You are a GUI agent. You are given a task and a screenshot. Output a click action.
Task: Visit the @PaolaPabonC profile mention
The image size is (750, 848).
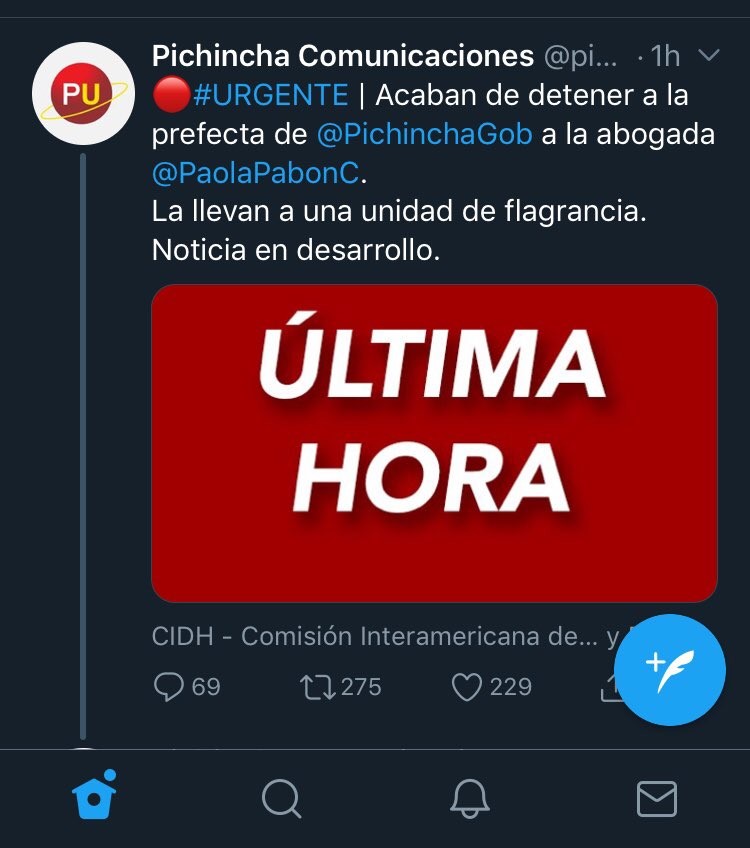255,173
